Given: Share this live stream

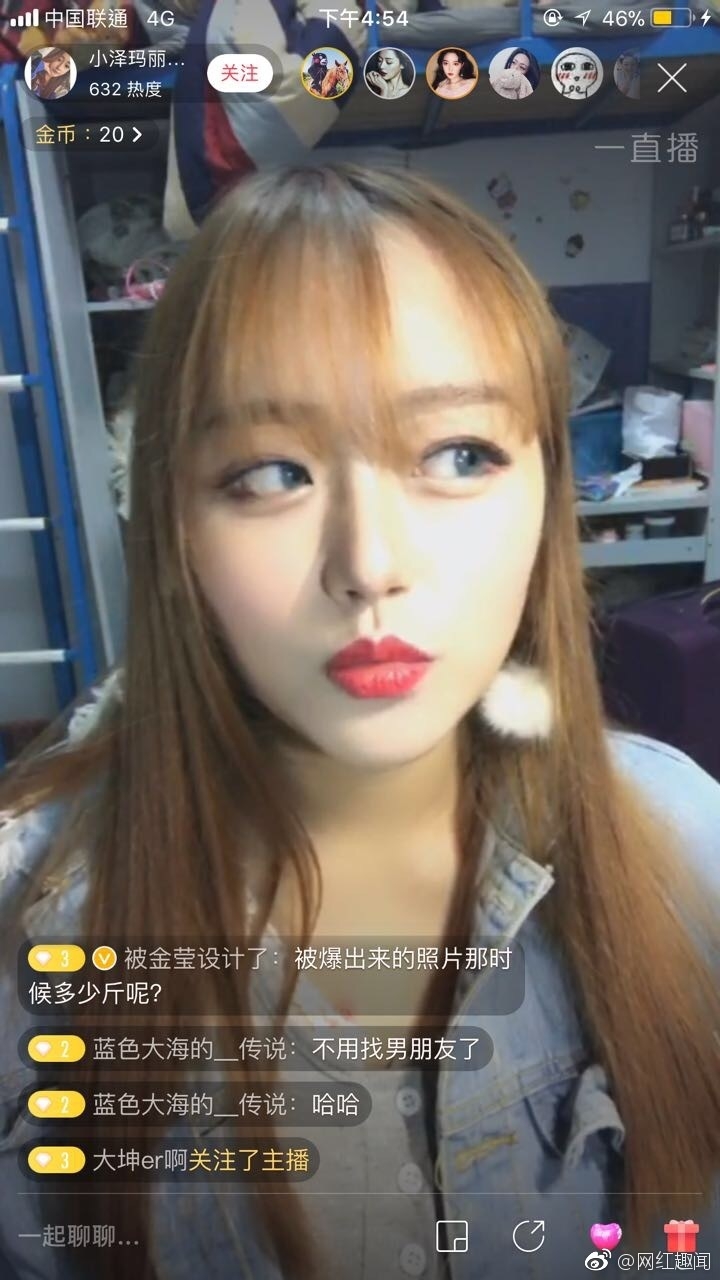Looking at the screenshot, I should coord(529,1236).
